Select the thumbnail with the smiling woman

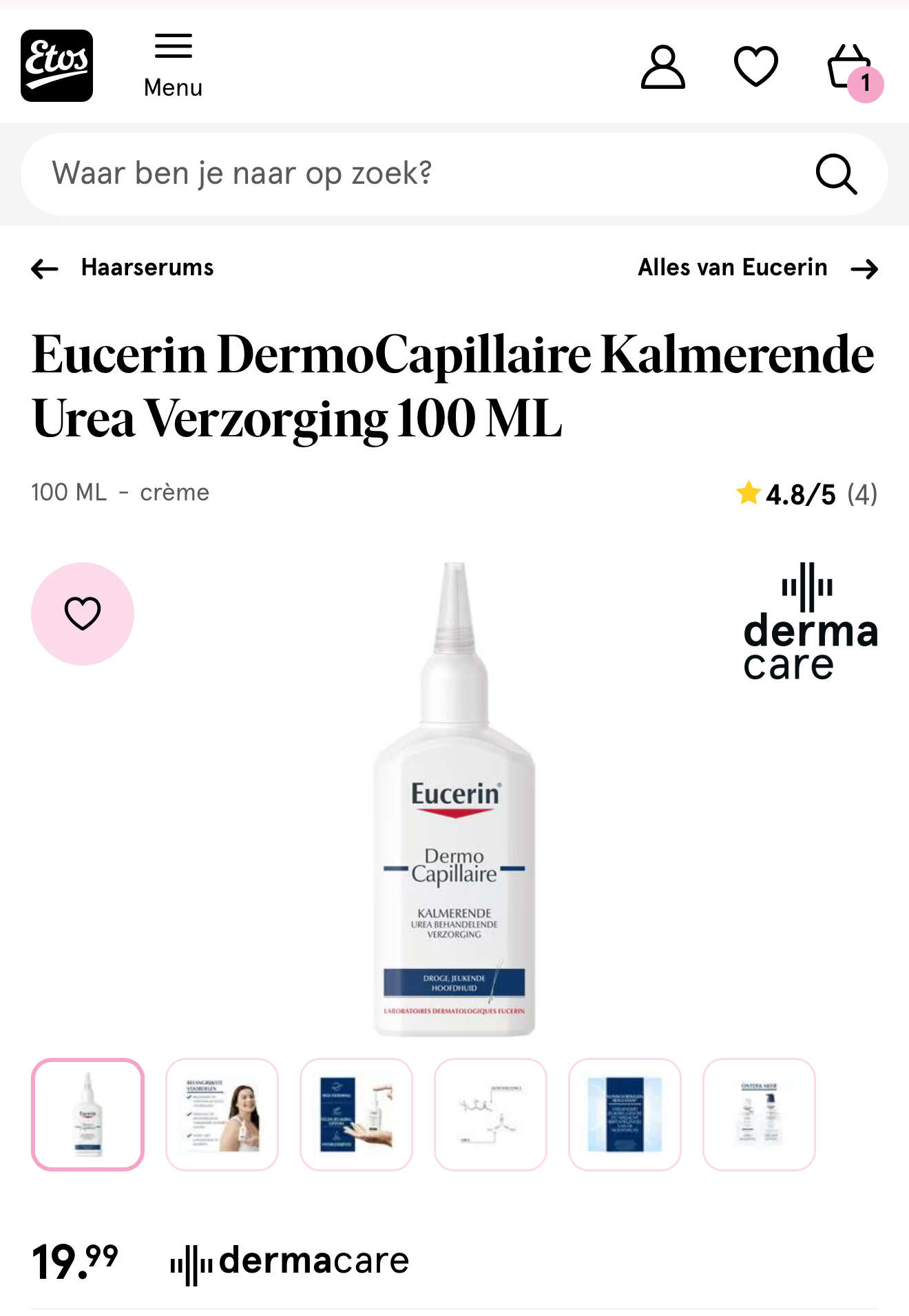pyautogui.click(x=222, y=1114)
